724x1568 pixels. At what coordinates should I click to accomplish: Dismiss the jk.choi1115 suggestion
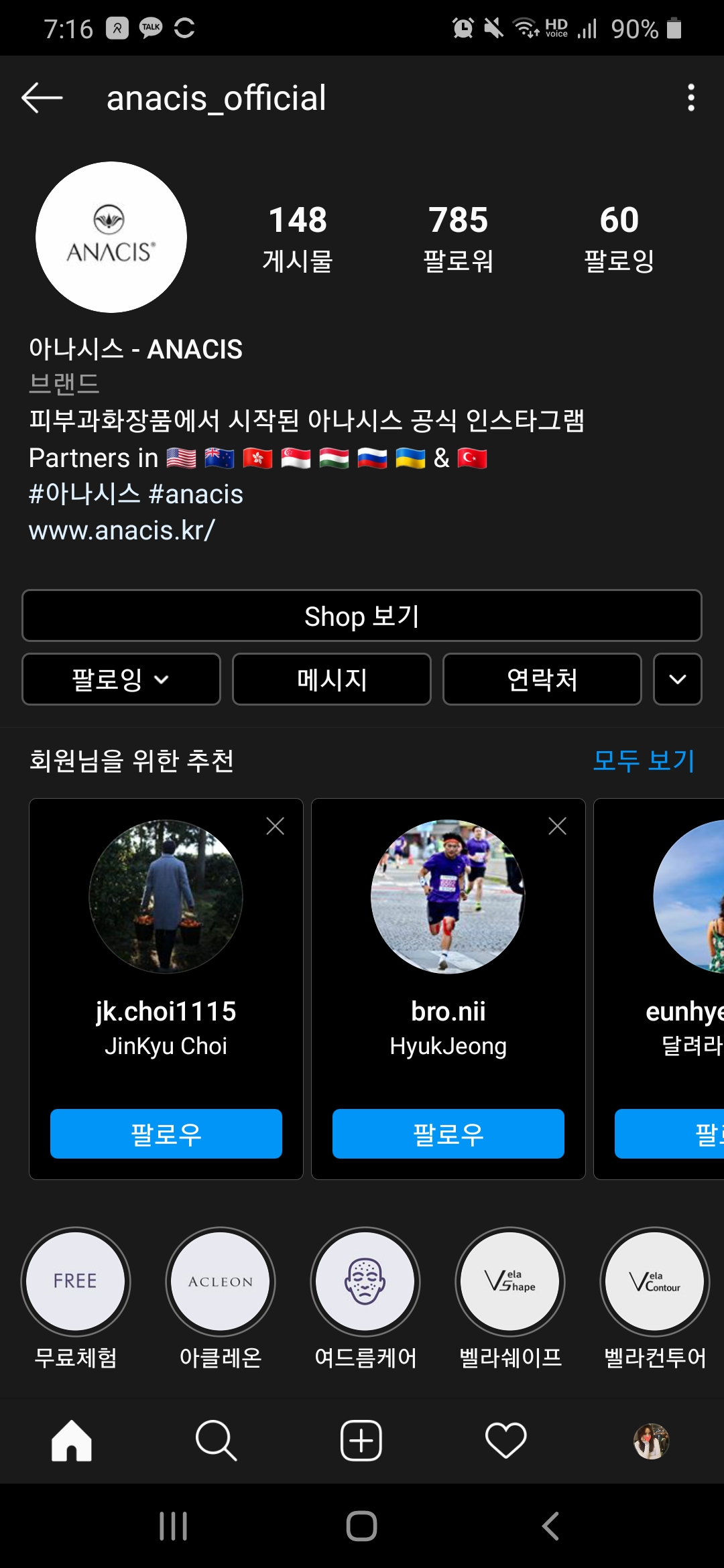pyautogui.click(x=276, y=826)
